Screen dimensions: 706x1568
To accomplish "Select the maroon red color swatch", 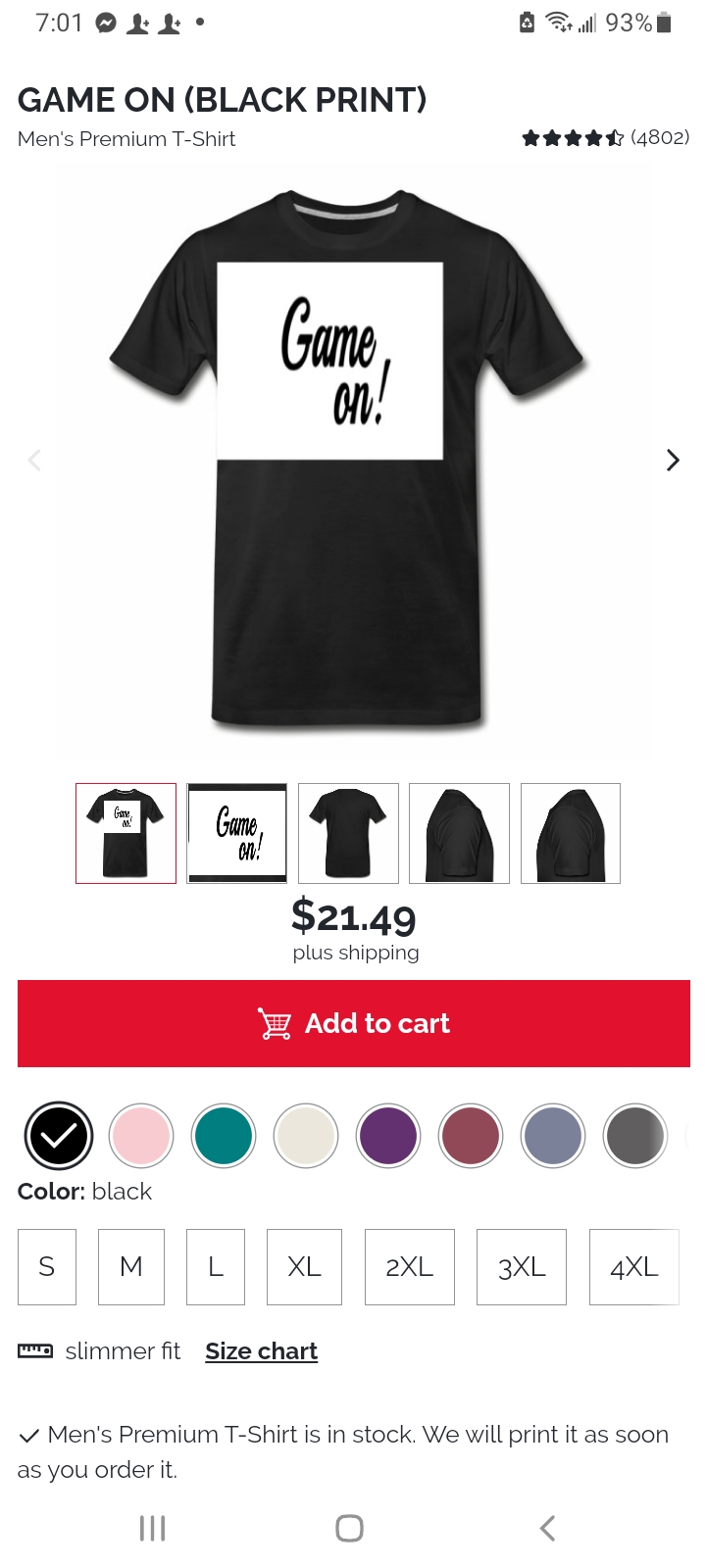I will 471,1136.
